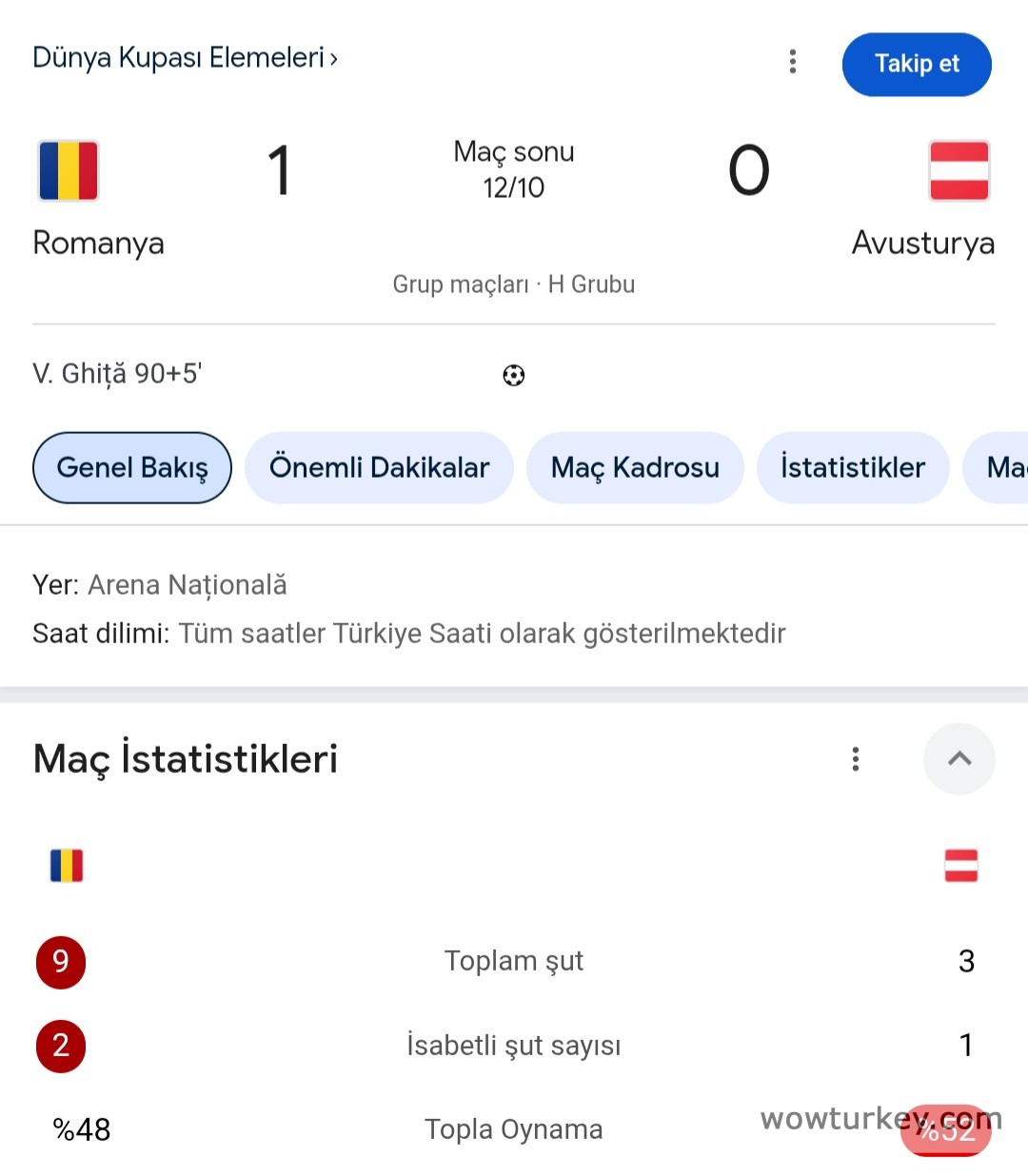Collapse the Maç İstatistikleri section

click(x=959, y=758)
